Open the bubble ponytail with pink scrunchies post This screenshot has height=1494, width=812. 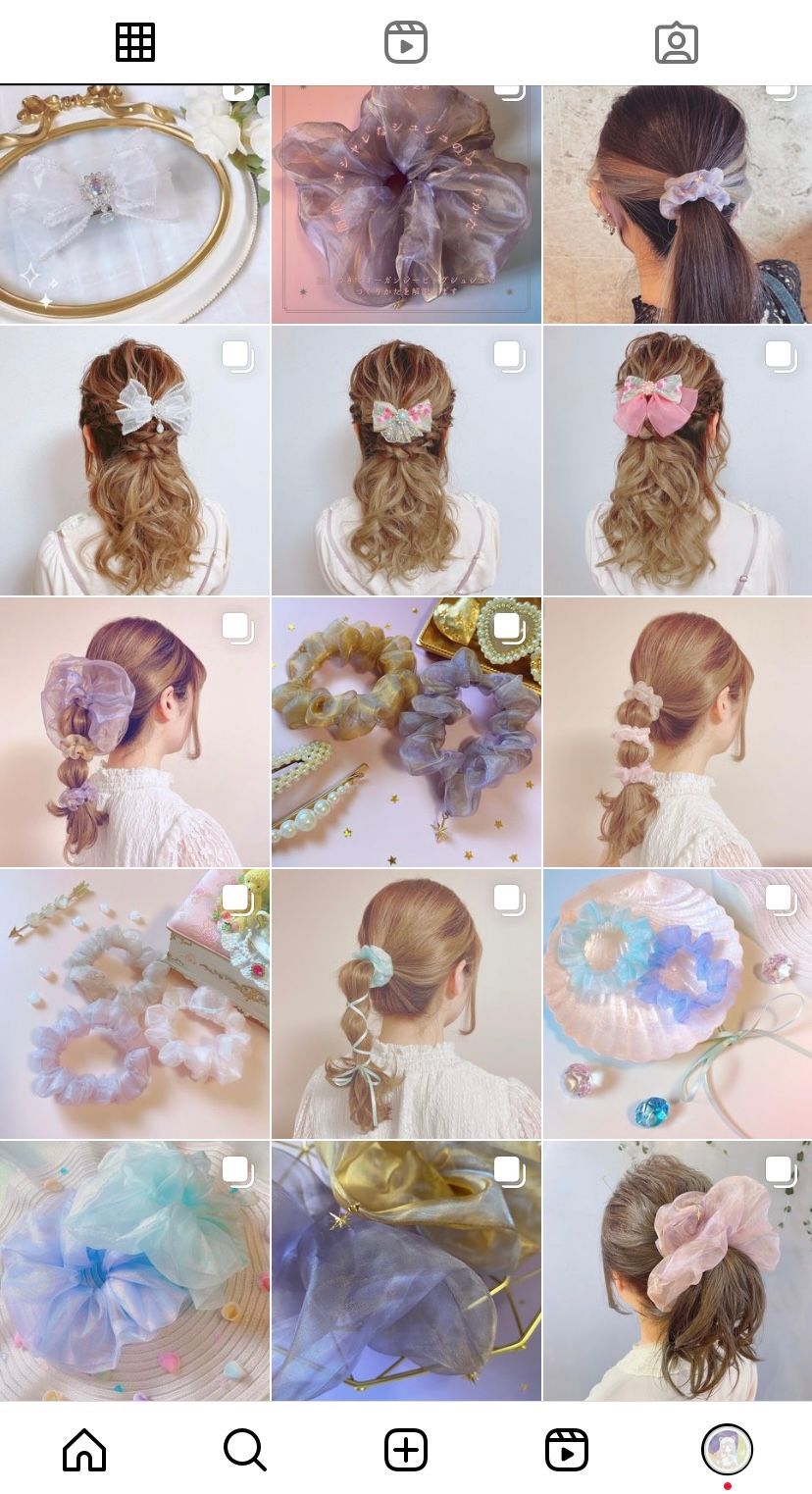pyautogui.click(x=678, y=732)
